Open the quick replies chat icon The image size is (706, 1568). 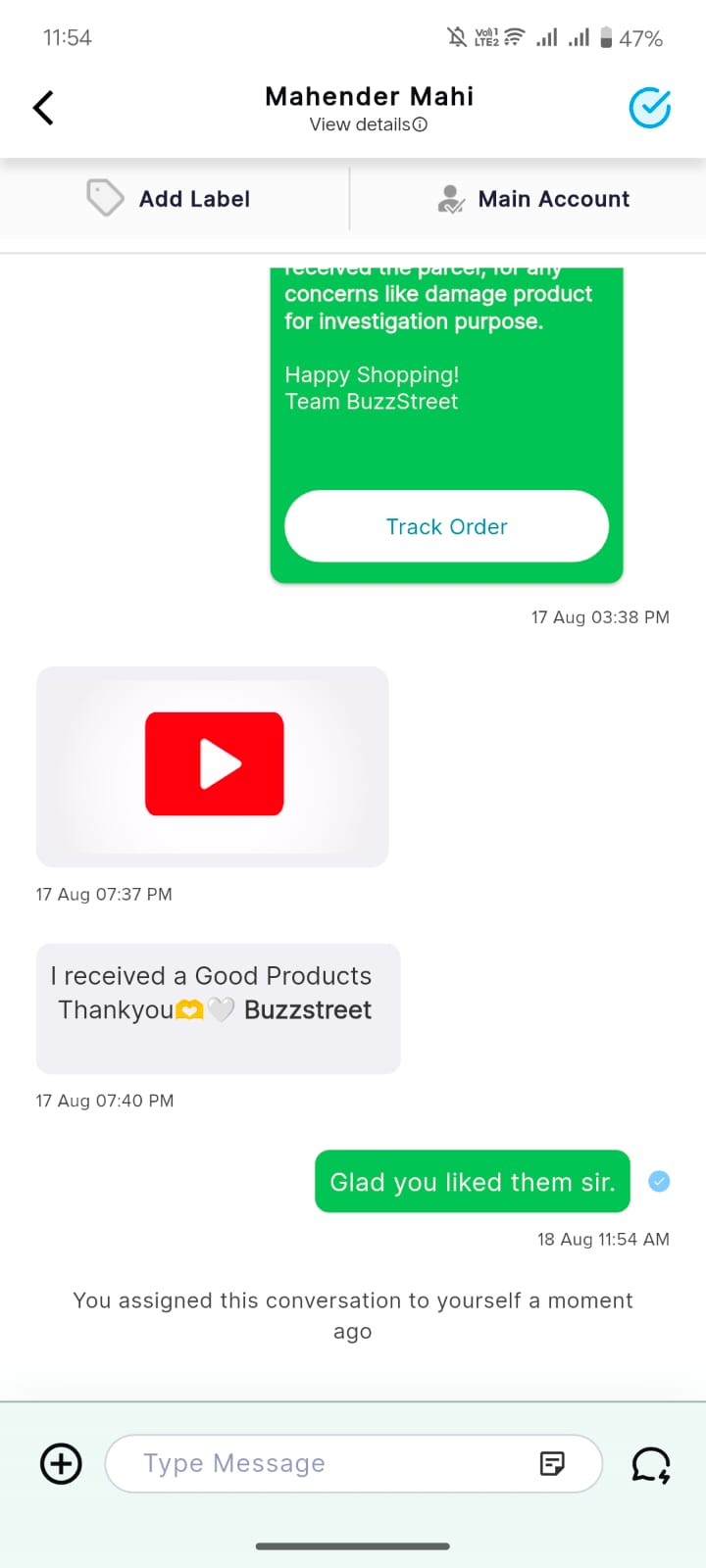click(x=650, y=1464)
